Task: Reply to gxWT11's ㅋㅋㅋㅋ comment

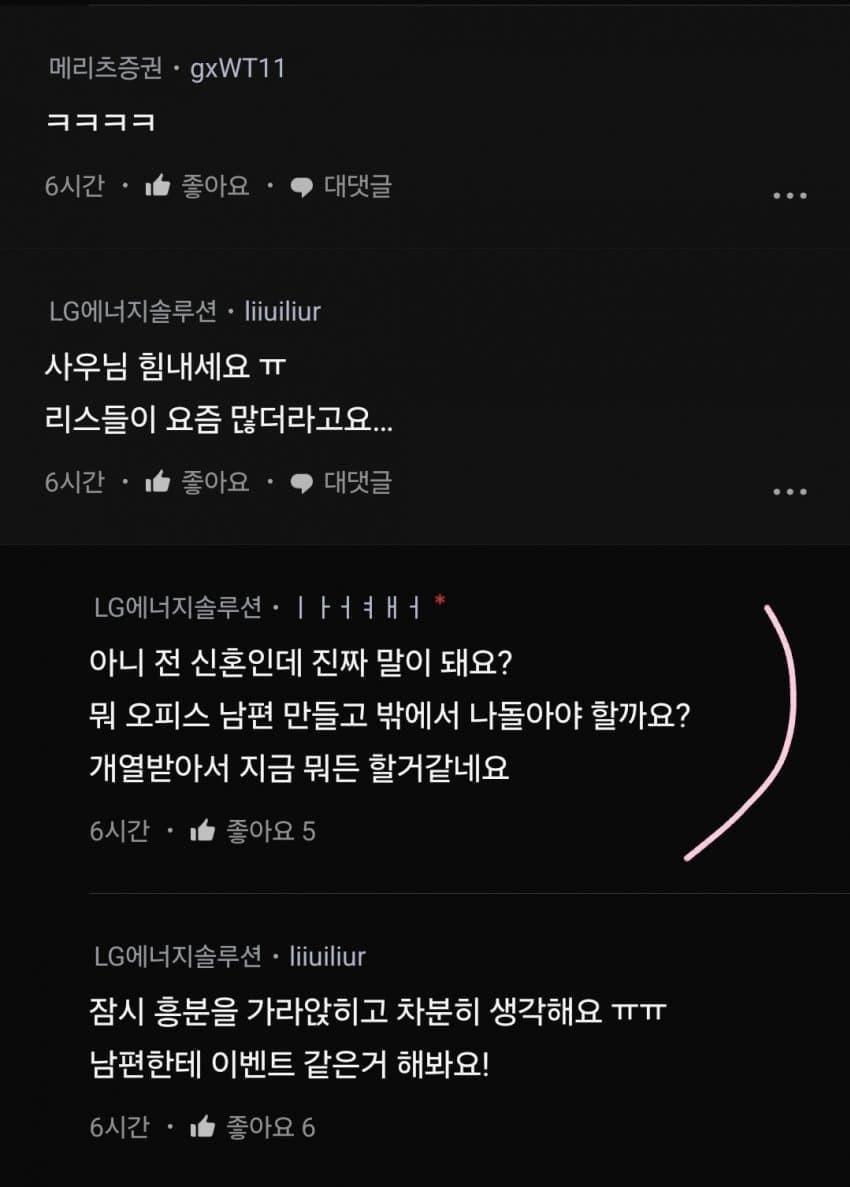Action: pos(341,186)
